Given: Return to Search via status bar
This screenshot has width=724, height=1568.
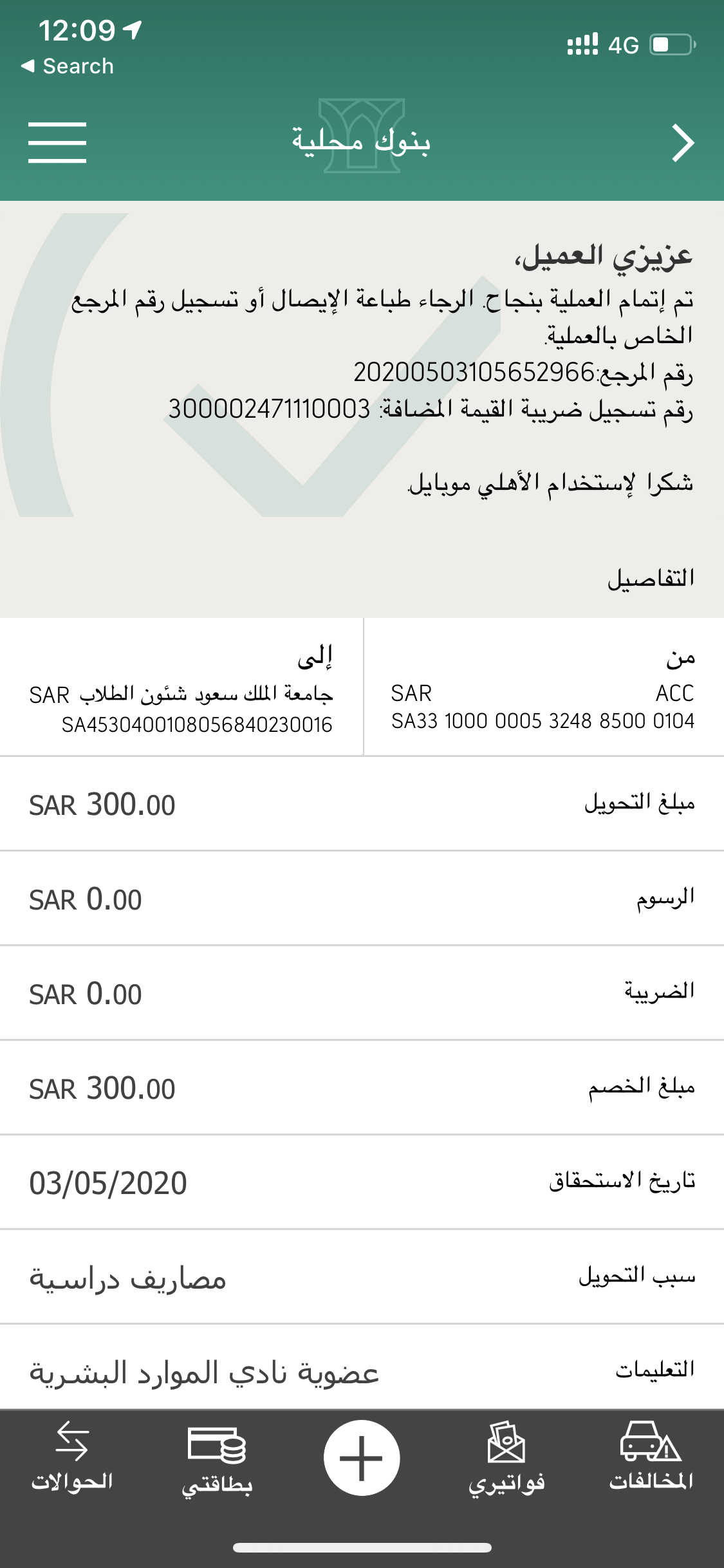Looking at the screenshot, I should pos(68,66).
